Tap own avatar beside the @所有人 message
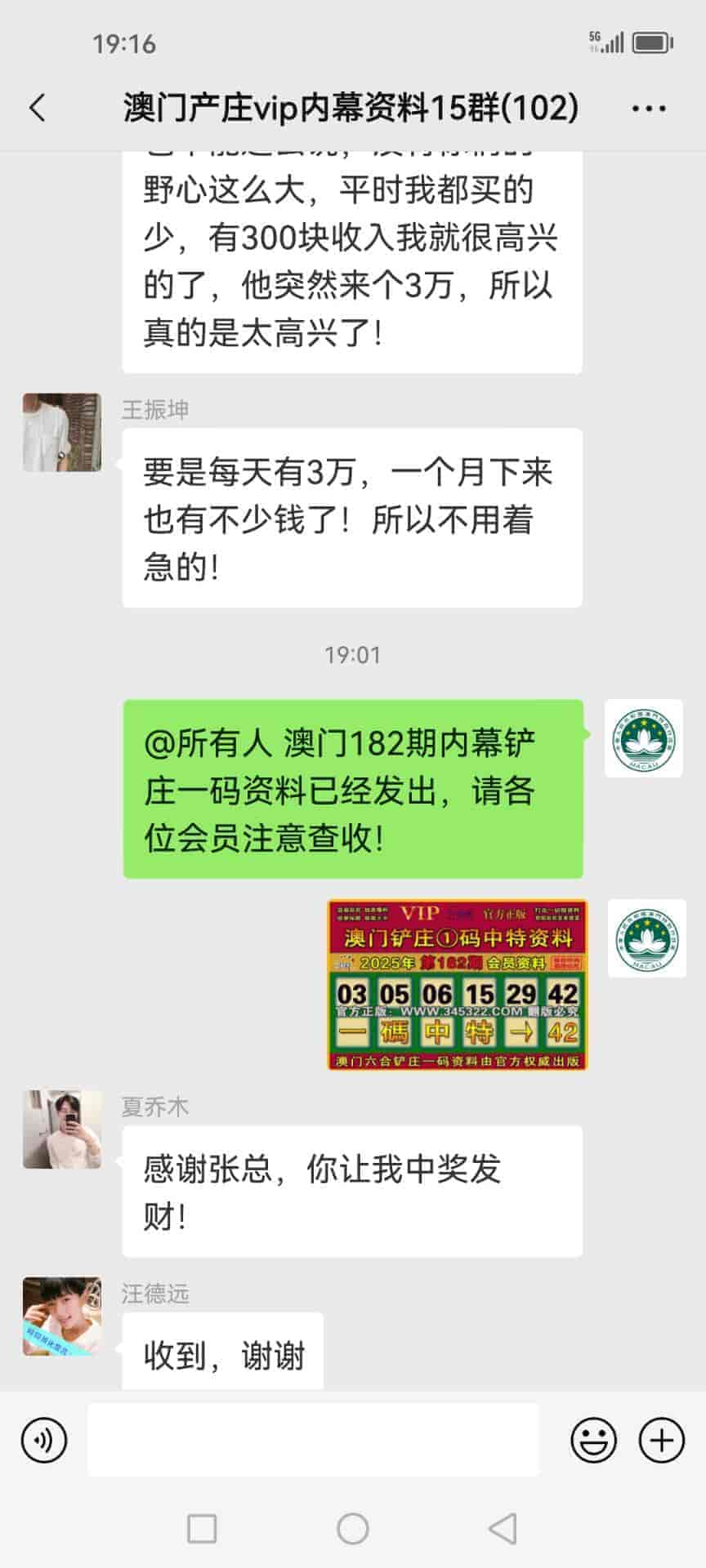706x1568 pixels. click(x=644, y=738)
